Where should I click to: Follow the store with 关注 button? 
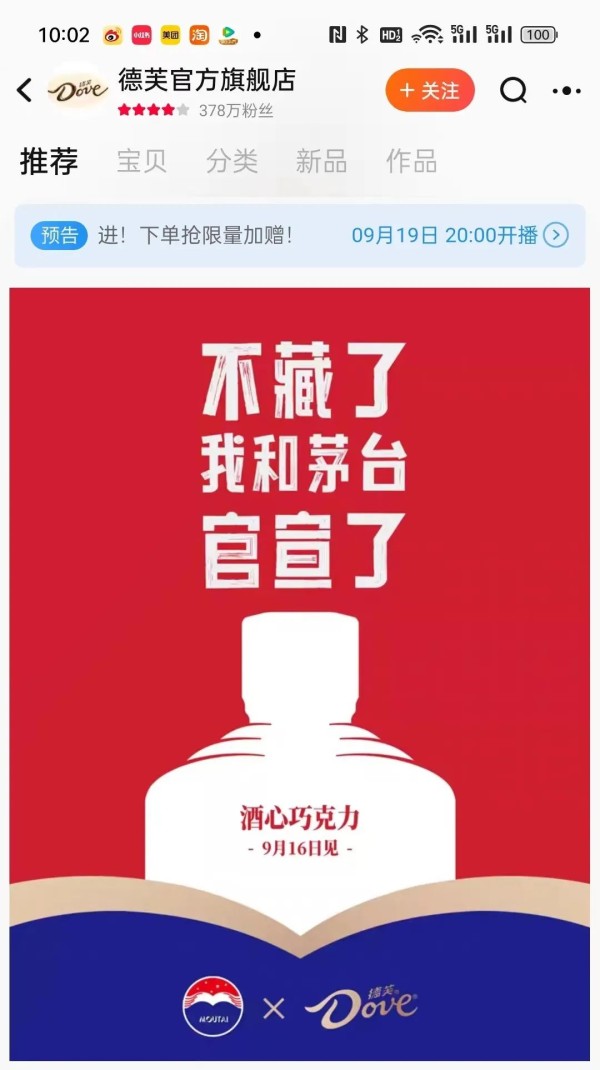tap(430, 91)
